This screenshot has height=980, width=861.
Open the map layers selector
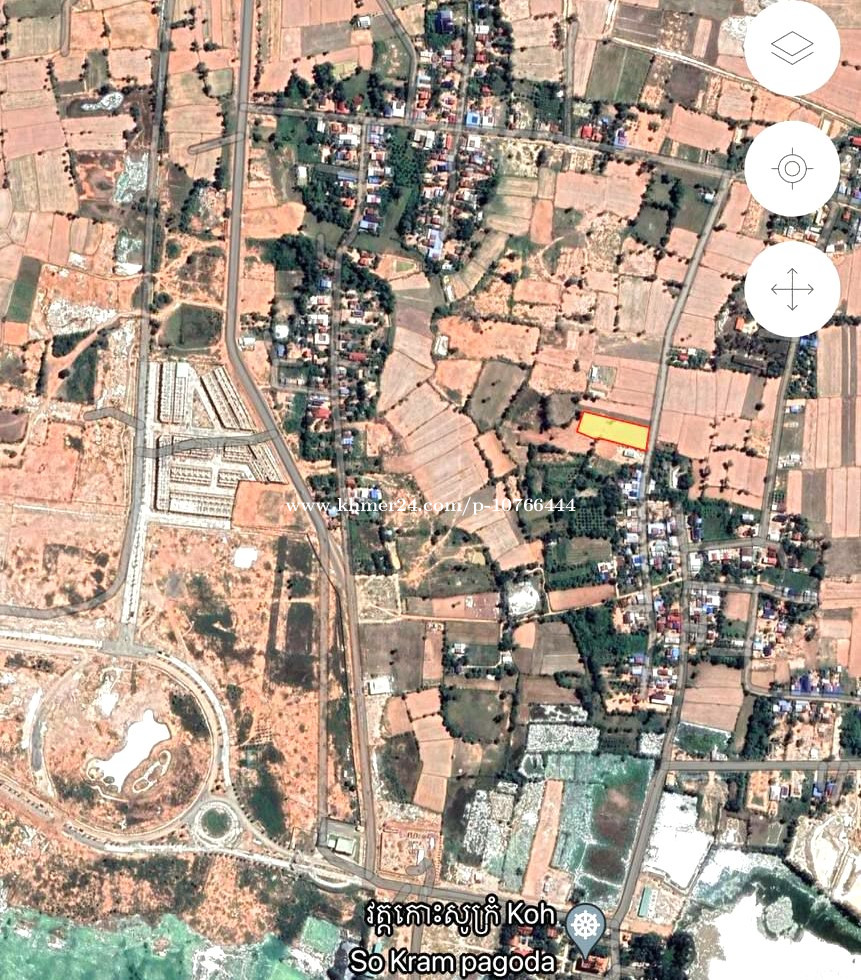[792, 48]
